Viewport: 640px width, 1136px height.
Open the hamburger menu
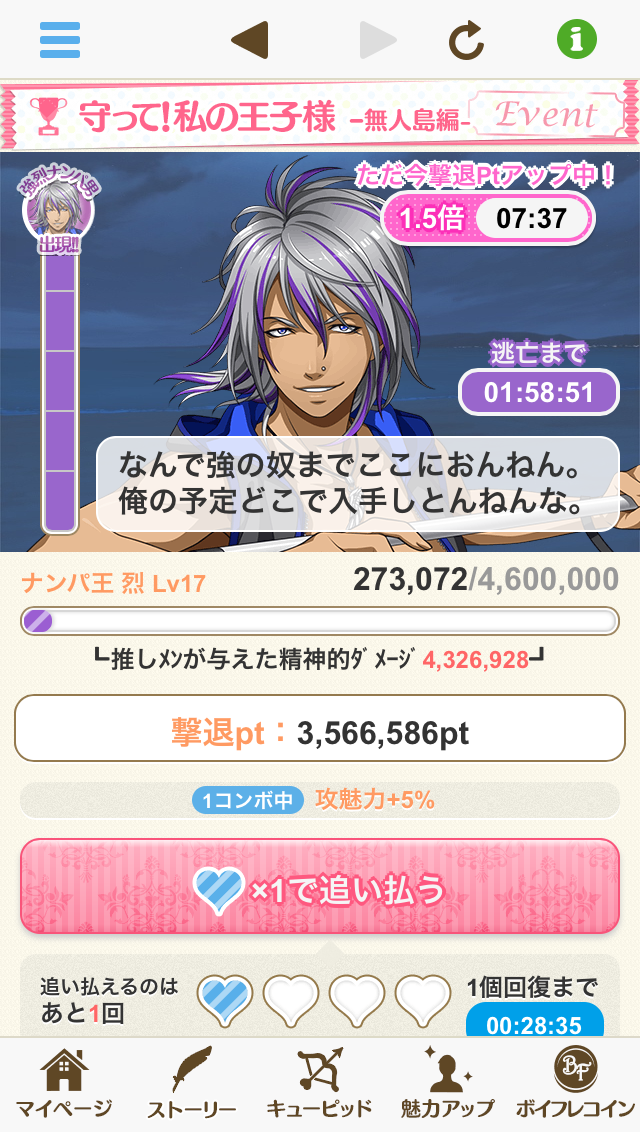click(x=60, y=40)
